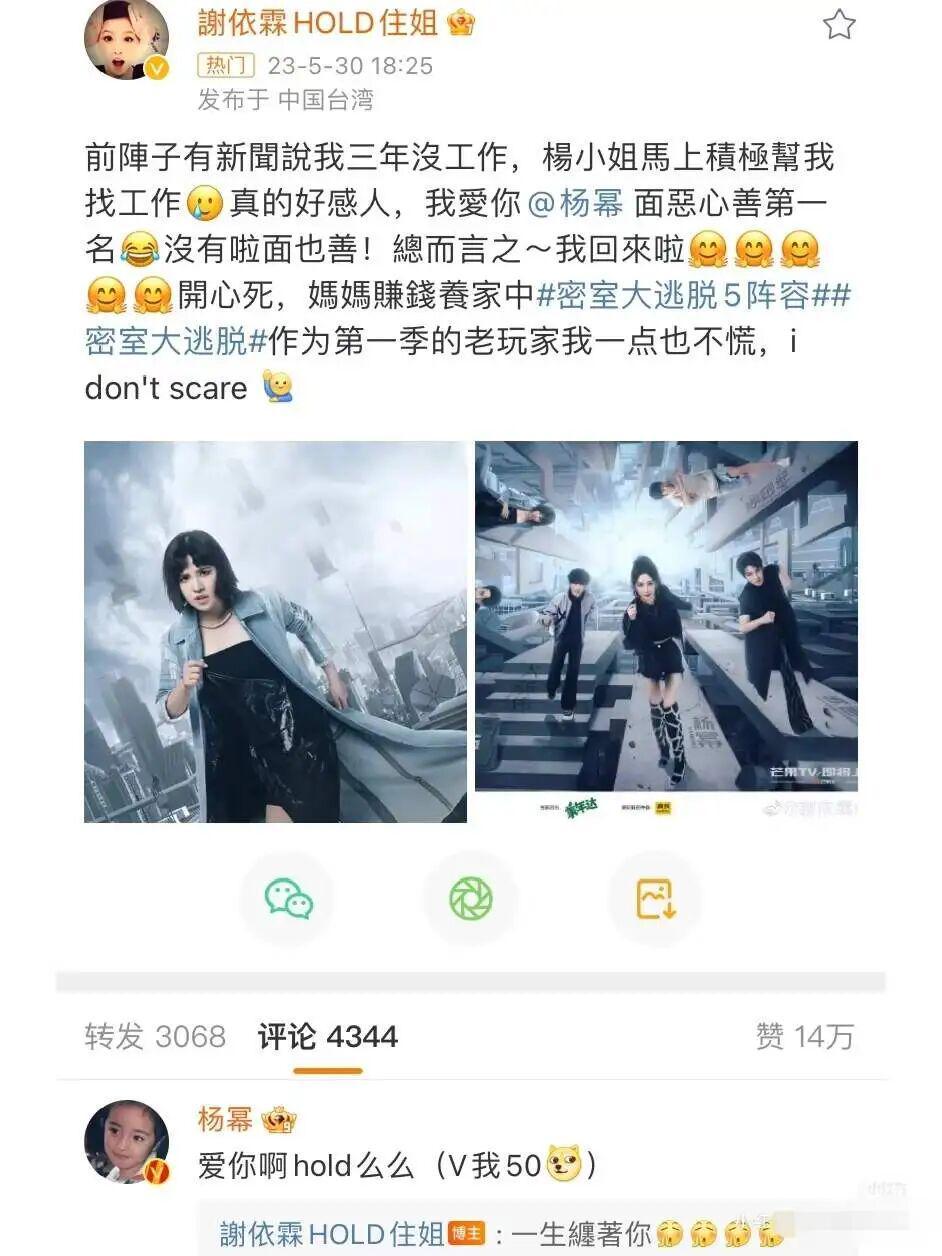Select the 评论 4344 tab

tap(327, 1036)
